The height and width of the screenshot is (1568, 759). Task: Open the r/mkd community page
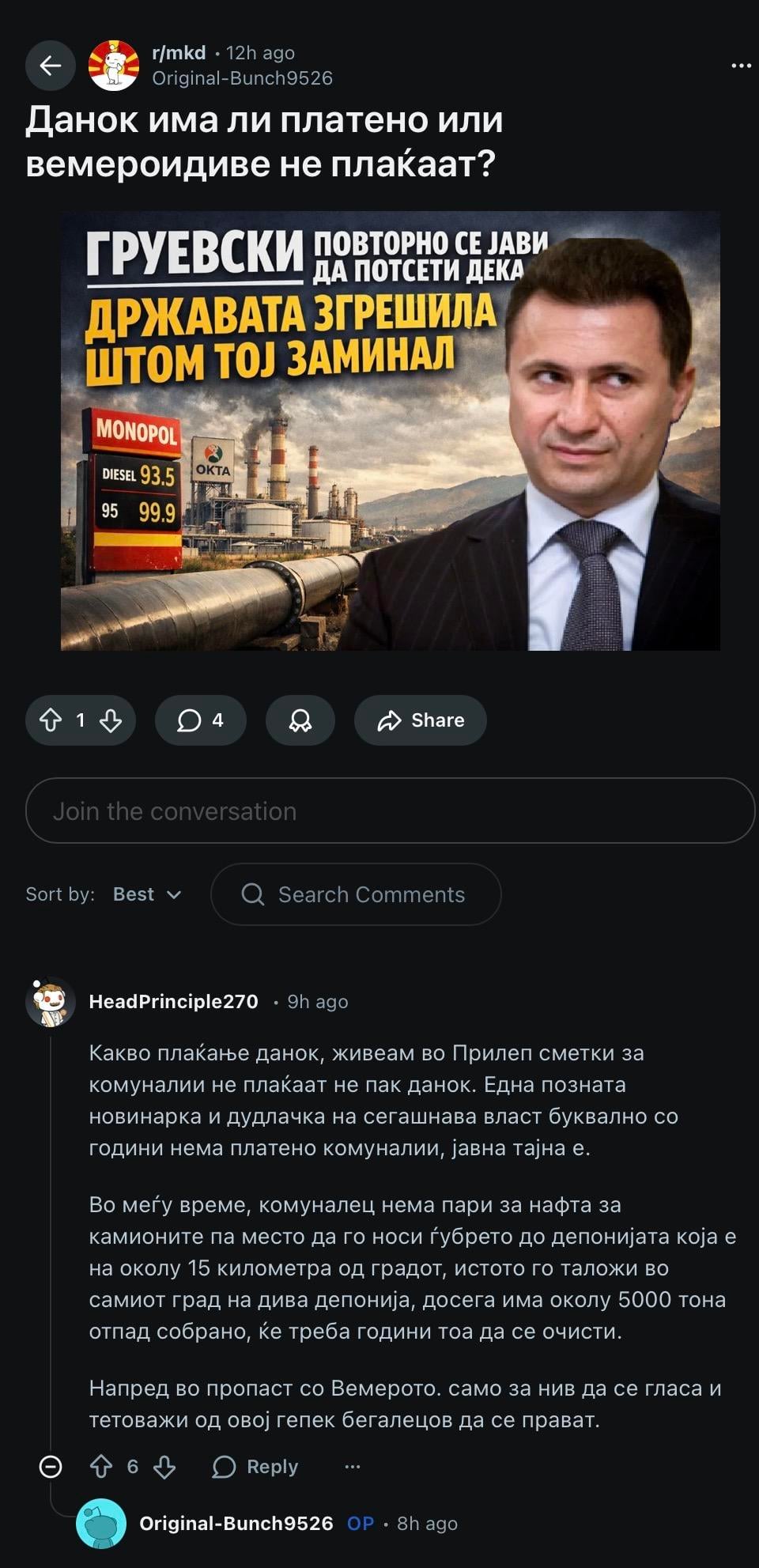coord(179,53)
